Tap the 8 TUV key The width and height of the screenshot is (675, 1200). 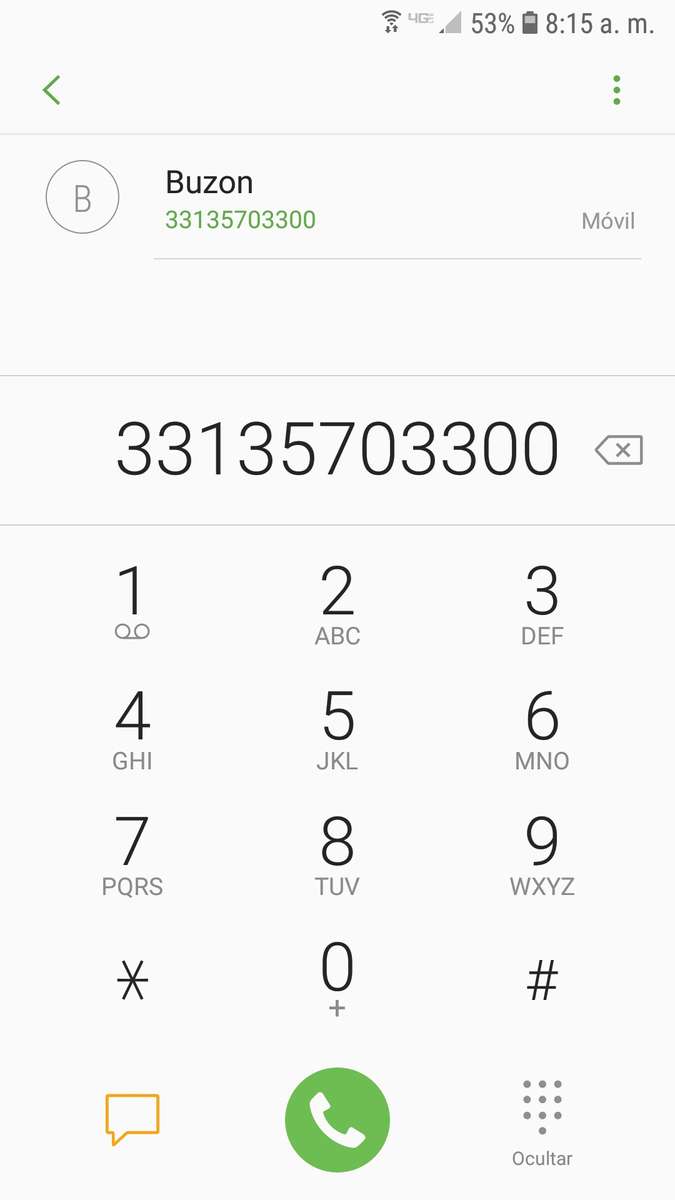(x=337, y=853)
